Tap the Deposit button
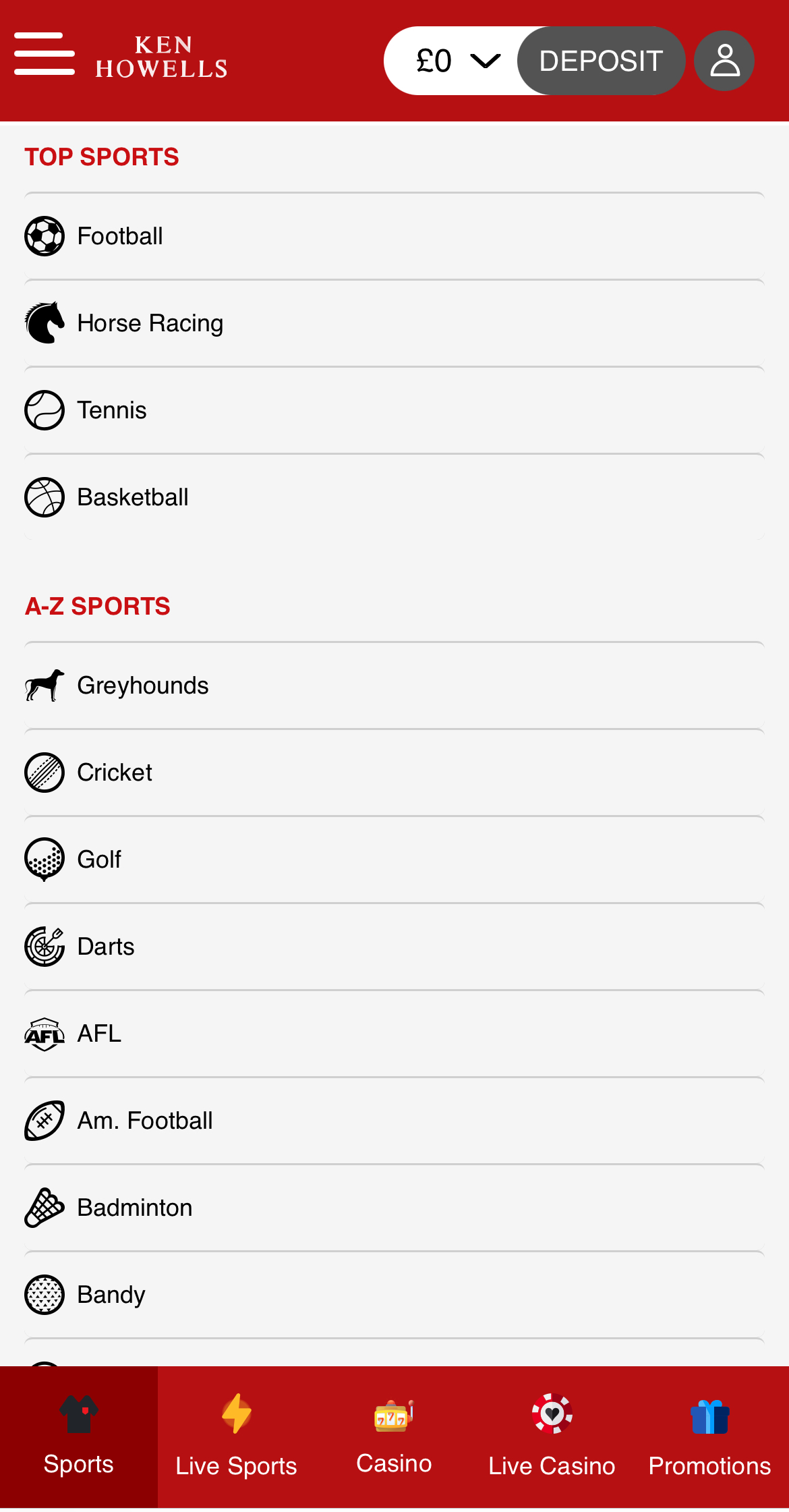 [x=601, y=61]
